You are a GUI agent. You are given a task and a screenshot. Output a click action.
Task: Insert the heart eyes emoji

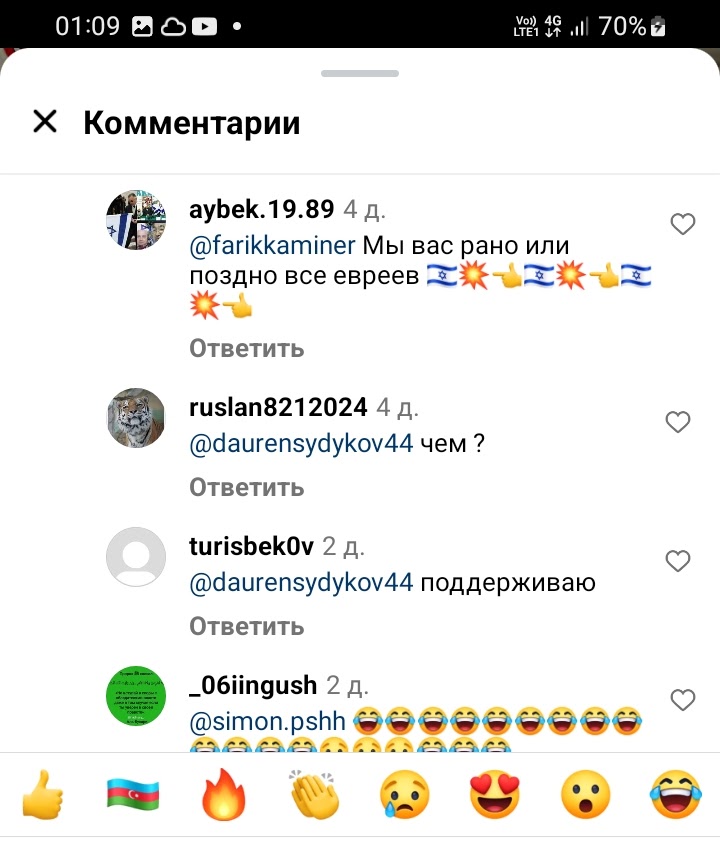[494, 795]
